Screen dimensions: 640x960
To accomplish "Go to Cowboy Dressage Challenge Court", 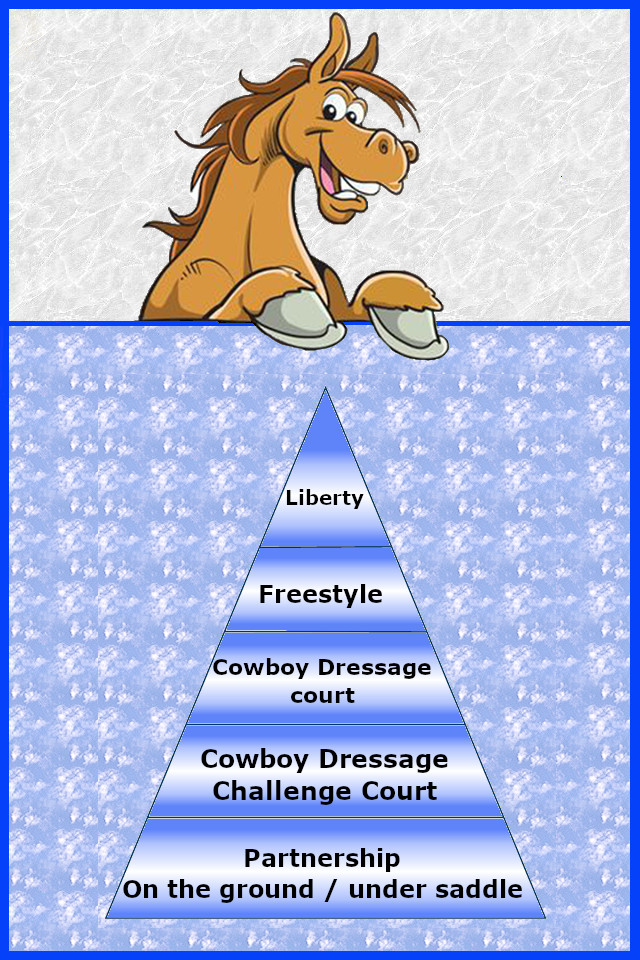I will pos(325,774).
